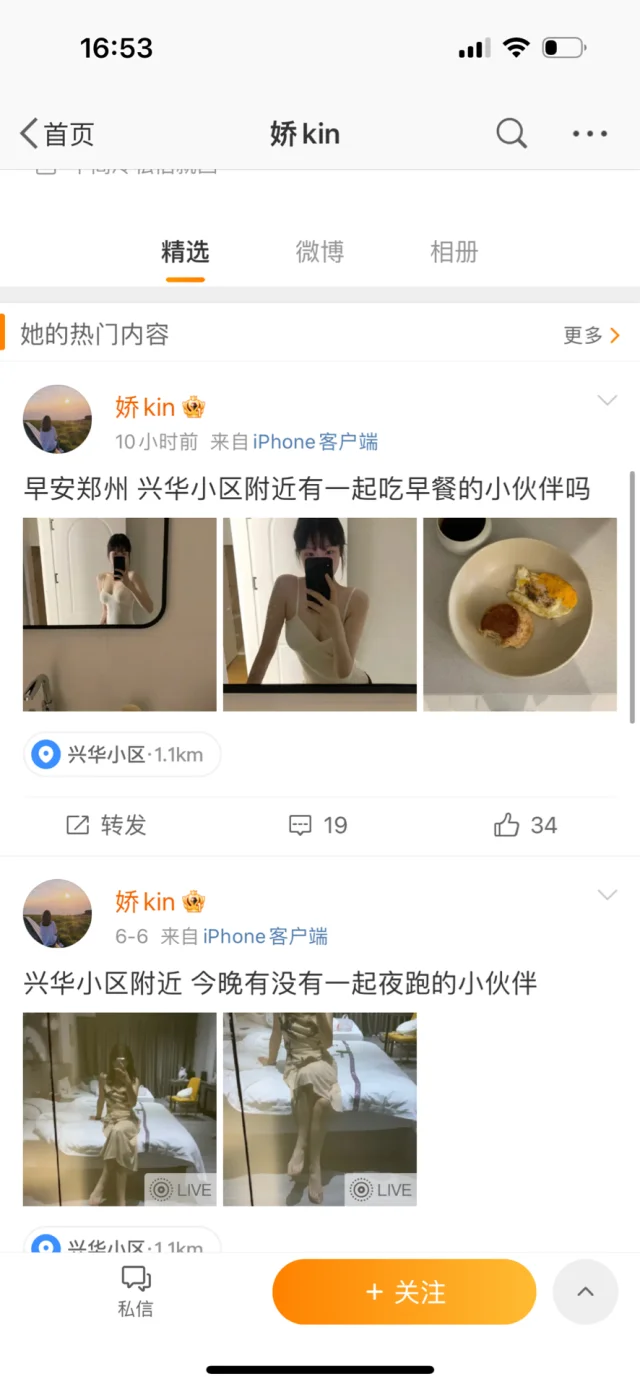Viewport: 640px width, 1387px height.
Task: Tap the back-to-top arrow button
Action: point(586,1292)
